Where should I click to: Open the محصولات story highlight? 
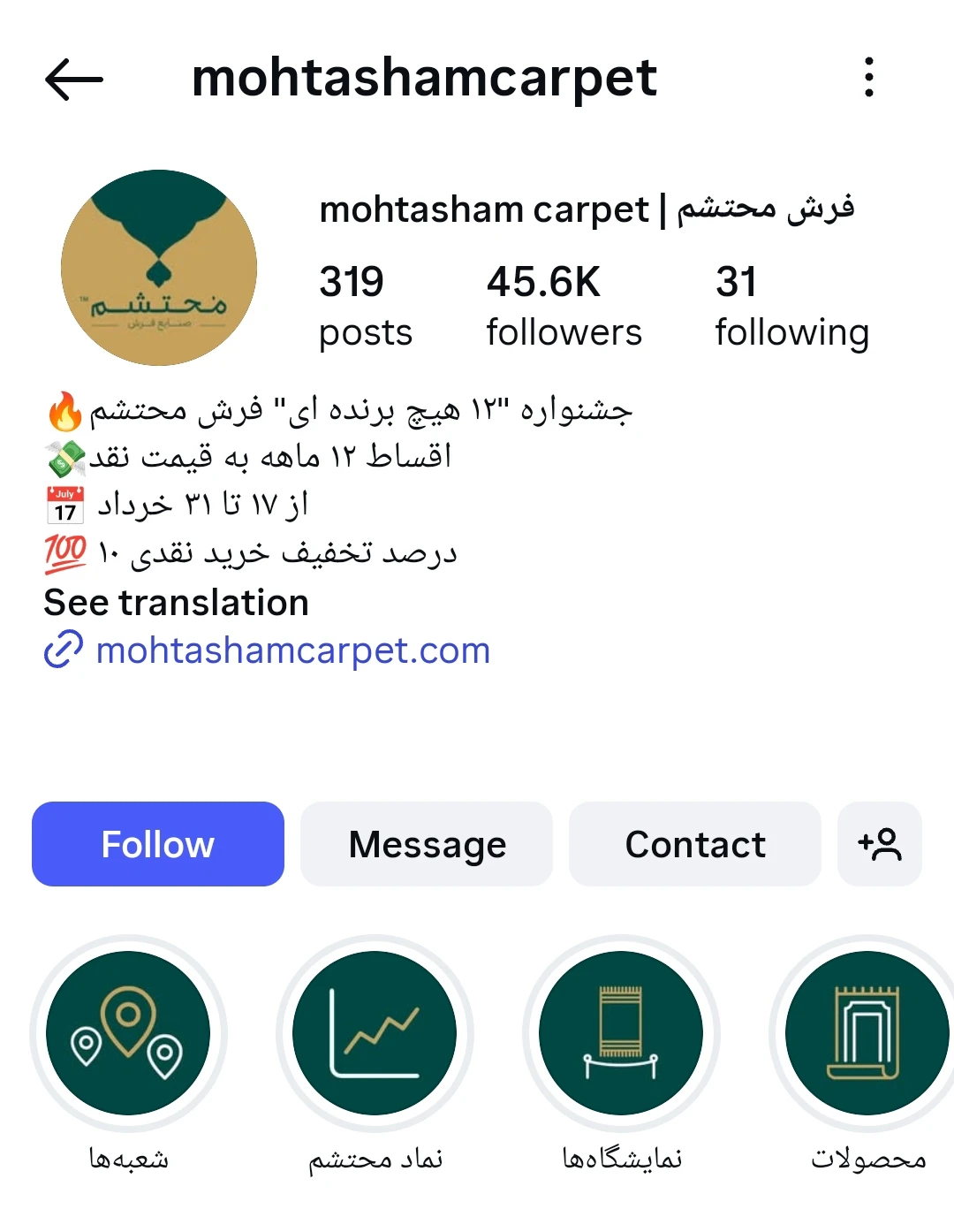[866, 1033]
